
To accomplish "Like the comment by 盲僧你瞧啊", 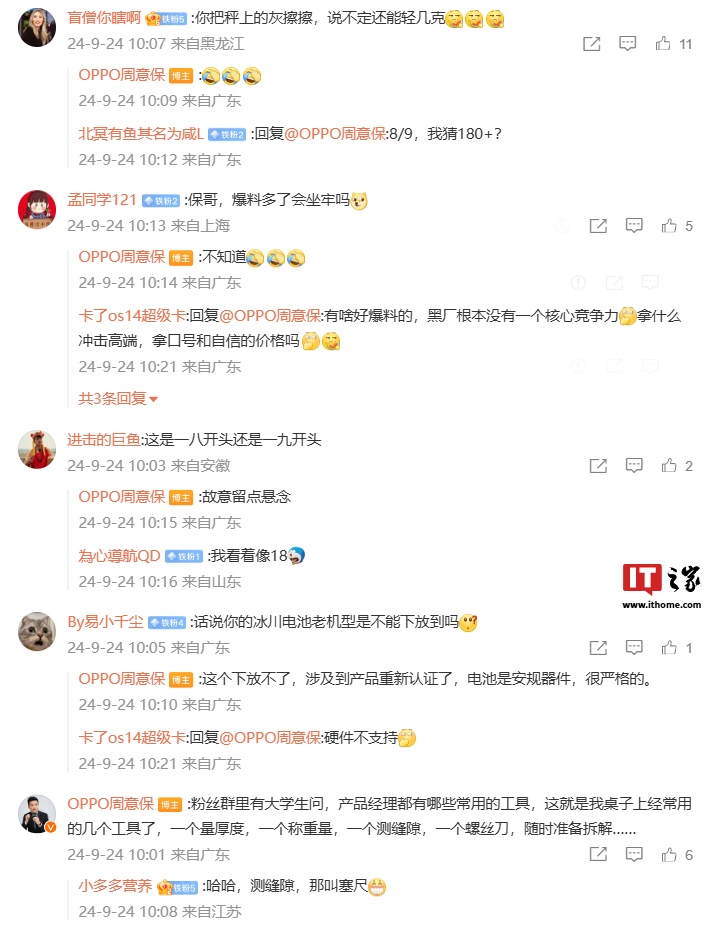I will click(664, 44).
